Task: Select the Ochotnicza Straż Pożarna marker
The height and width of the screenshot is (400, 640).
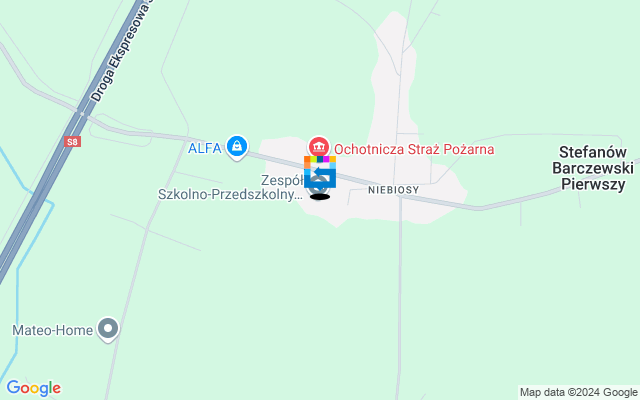Action: [x=319, y=147]
